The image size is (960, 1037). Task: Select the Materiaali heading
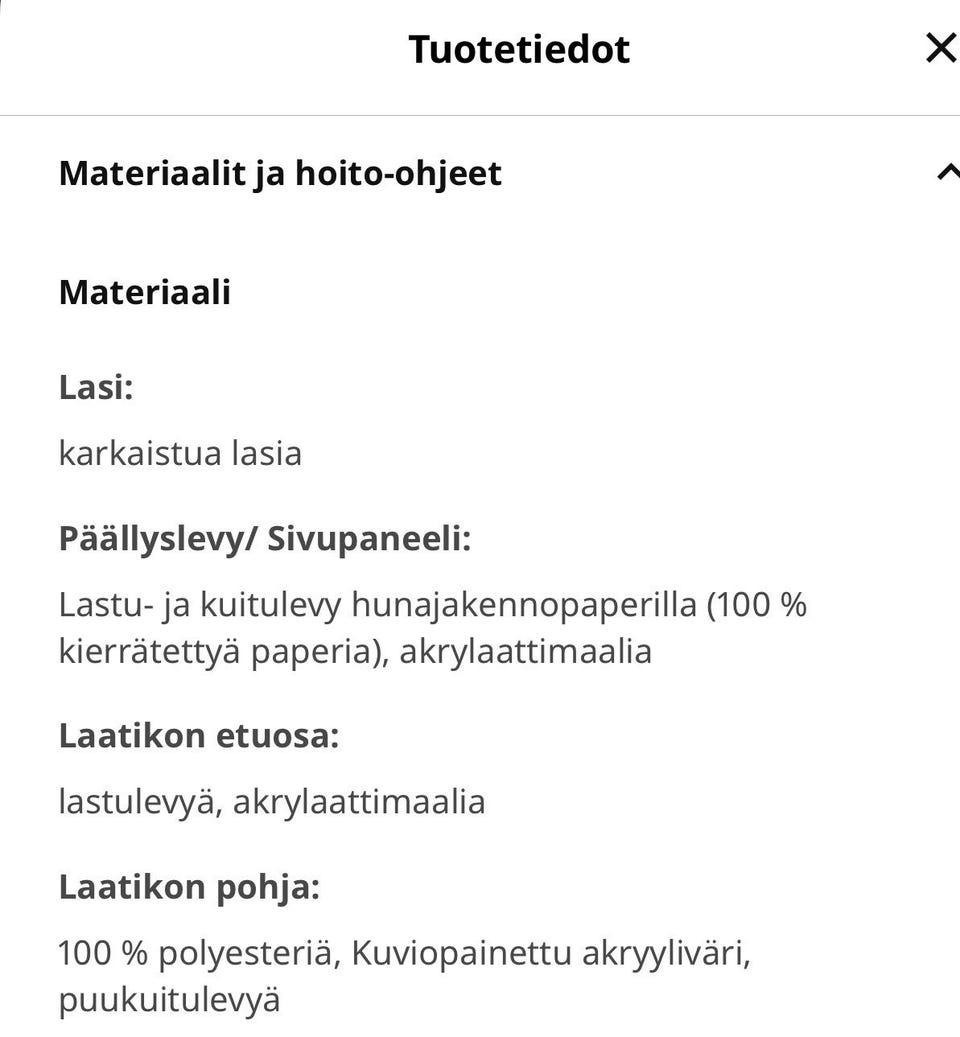[145, 292]
